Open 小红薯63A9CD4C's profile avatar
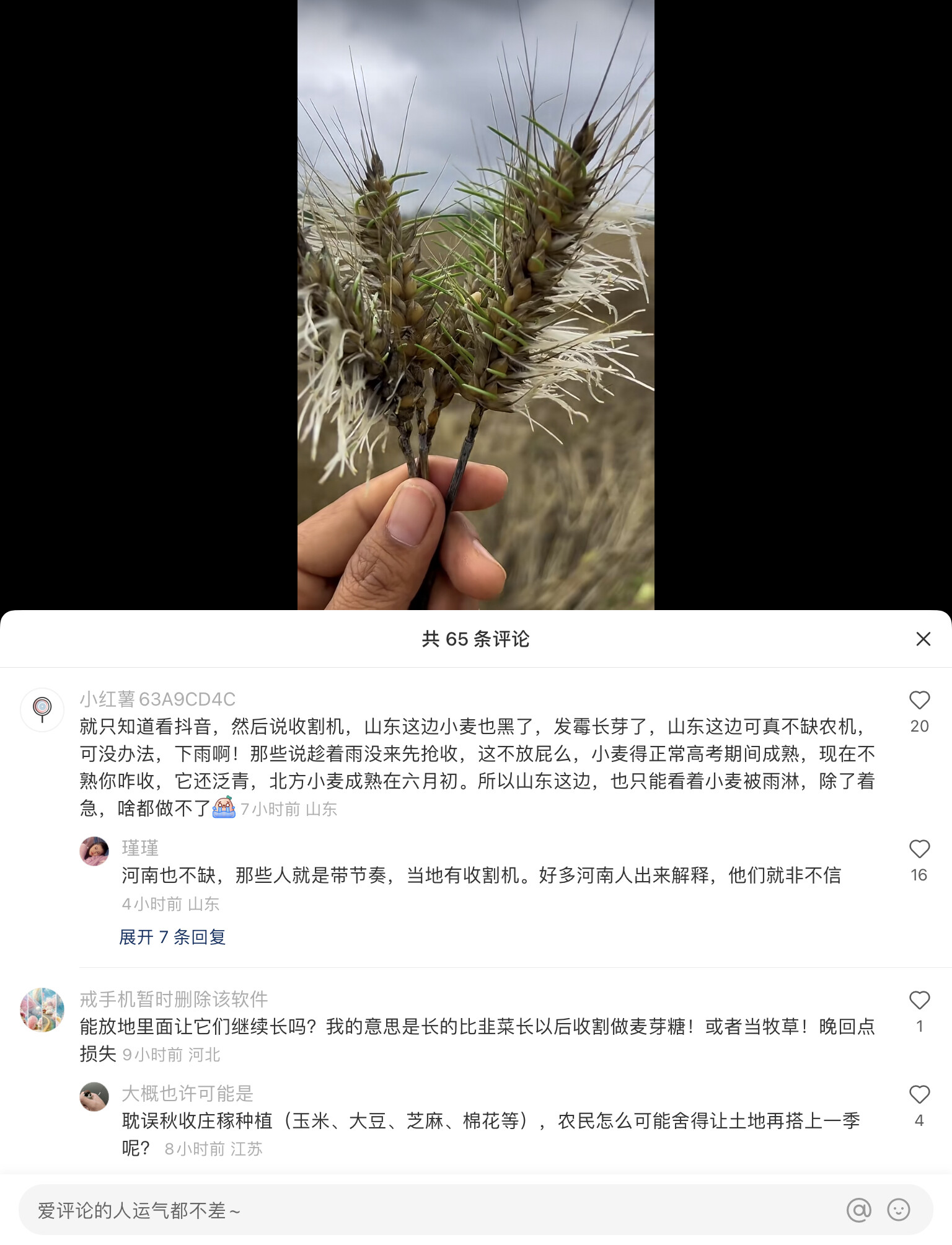This screenshot has height=1245, width=952. (x=42, y=709)
